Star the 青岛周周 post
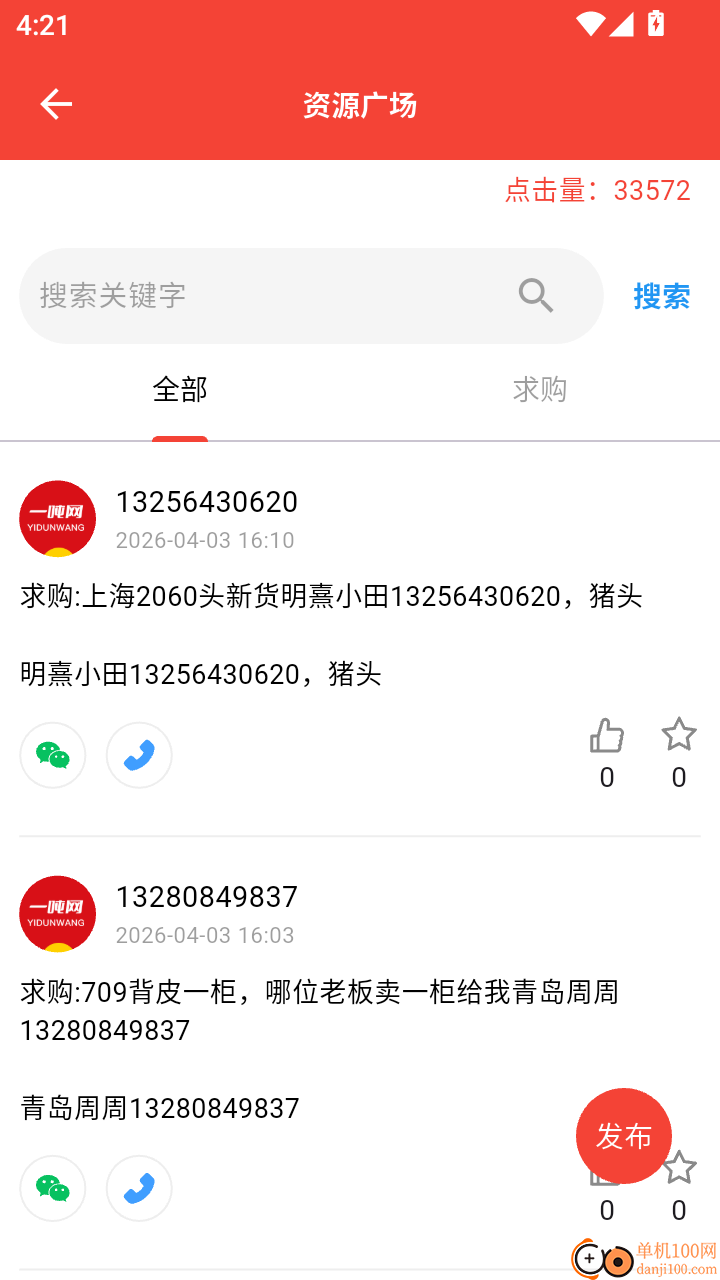720x1280 pixels. (x=681, y=1165)
